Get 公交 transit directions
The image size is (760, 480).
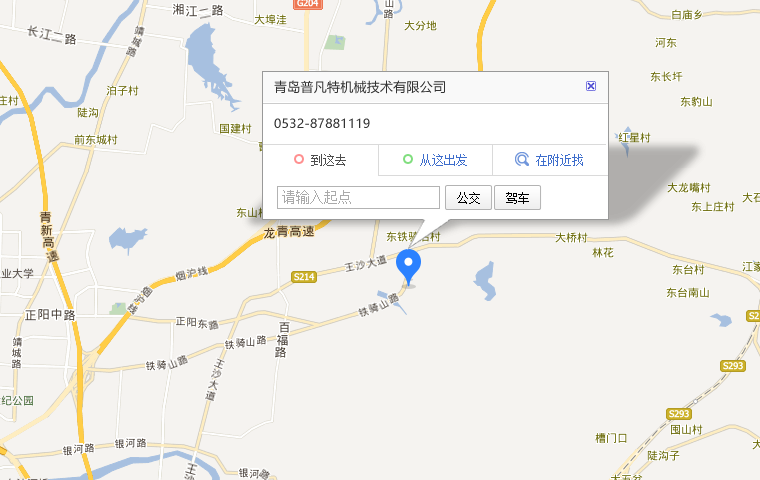tap(468, 198)
